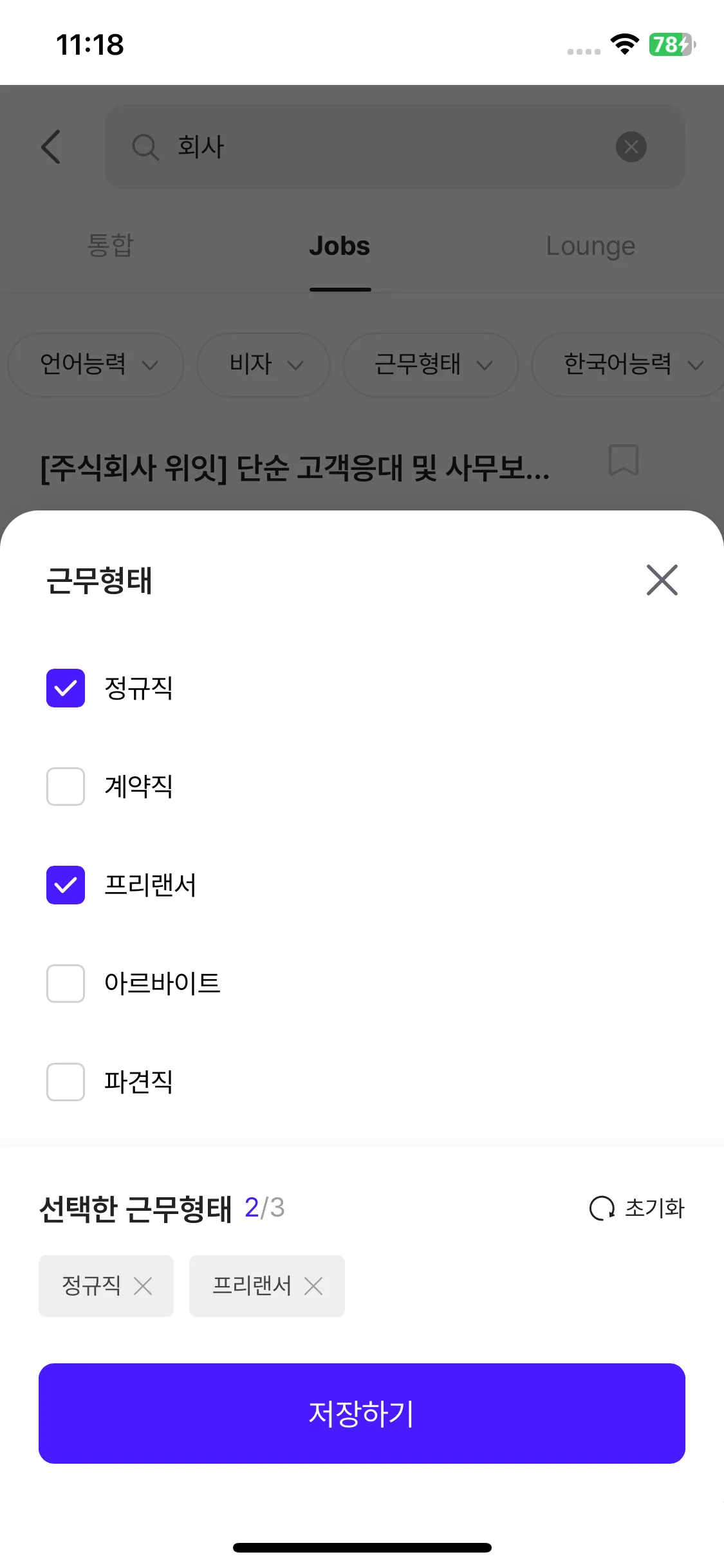Viewport: 724px width, 1568px height.
Task: Check the 계약직 option
Action: [66, 787]
